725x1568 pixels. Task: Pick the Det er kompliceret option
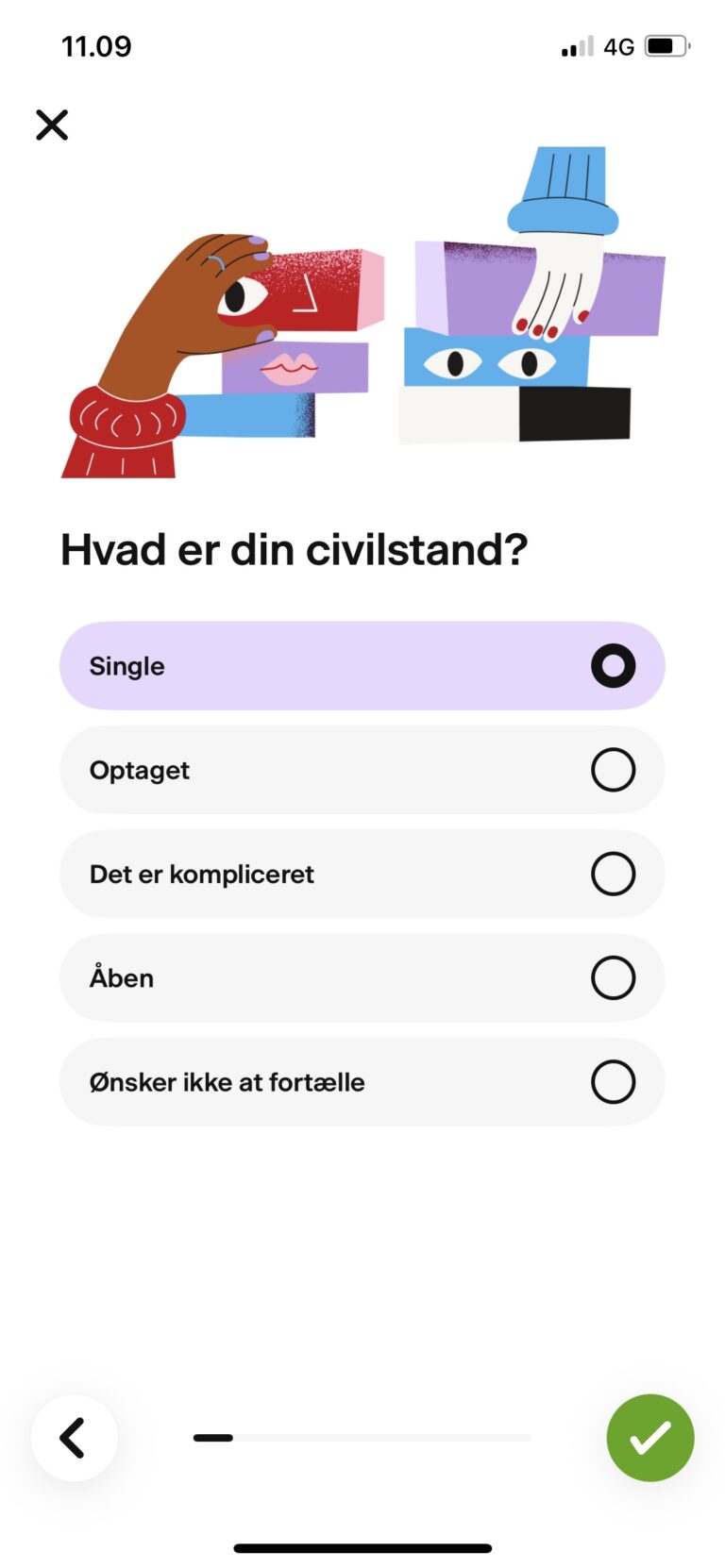362,874
